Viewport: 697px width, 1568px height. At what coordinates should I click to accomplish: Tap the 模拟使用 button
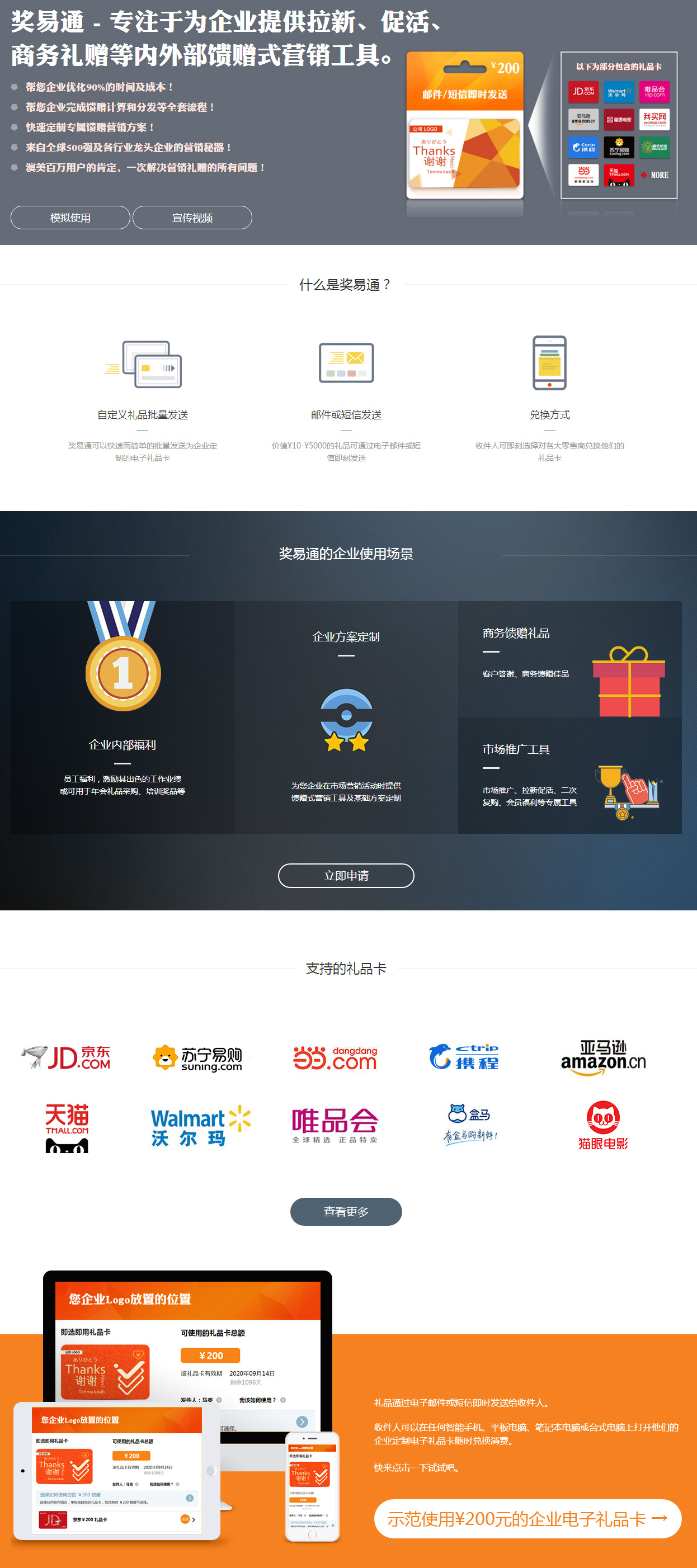pos(70,218)
